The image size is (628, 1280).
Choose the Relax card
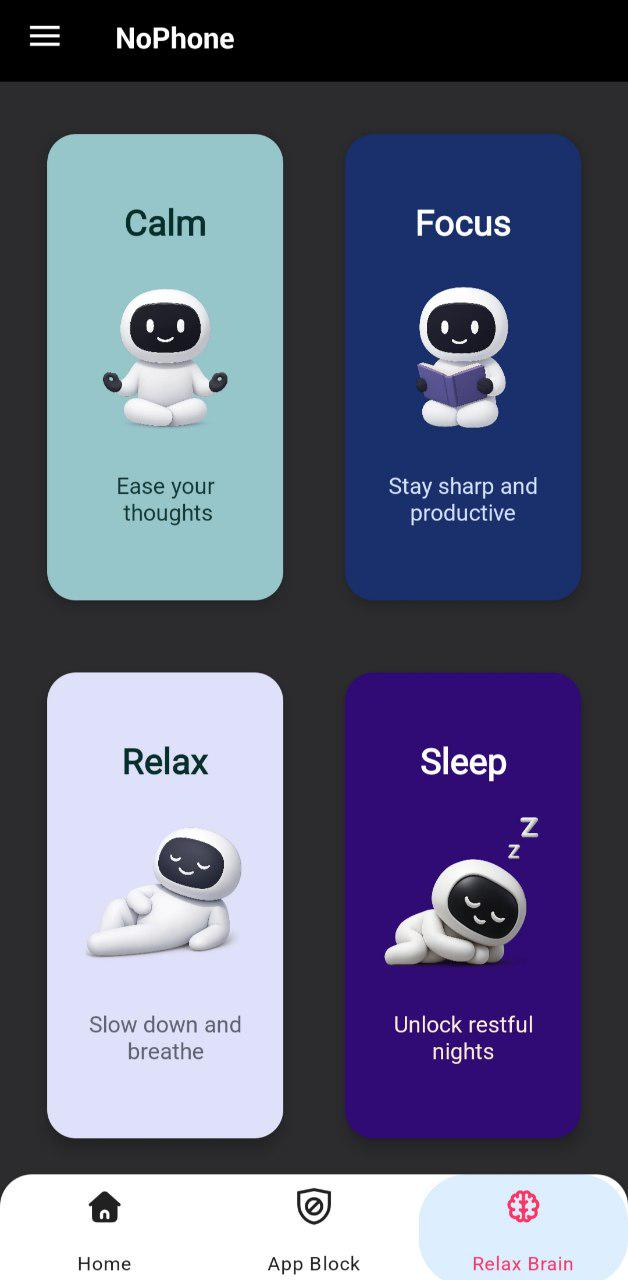pyautogui.click(x=165, y=905)
